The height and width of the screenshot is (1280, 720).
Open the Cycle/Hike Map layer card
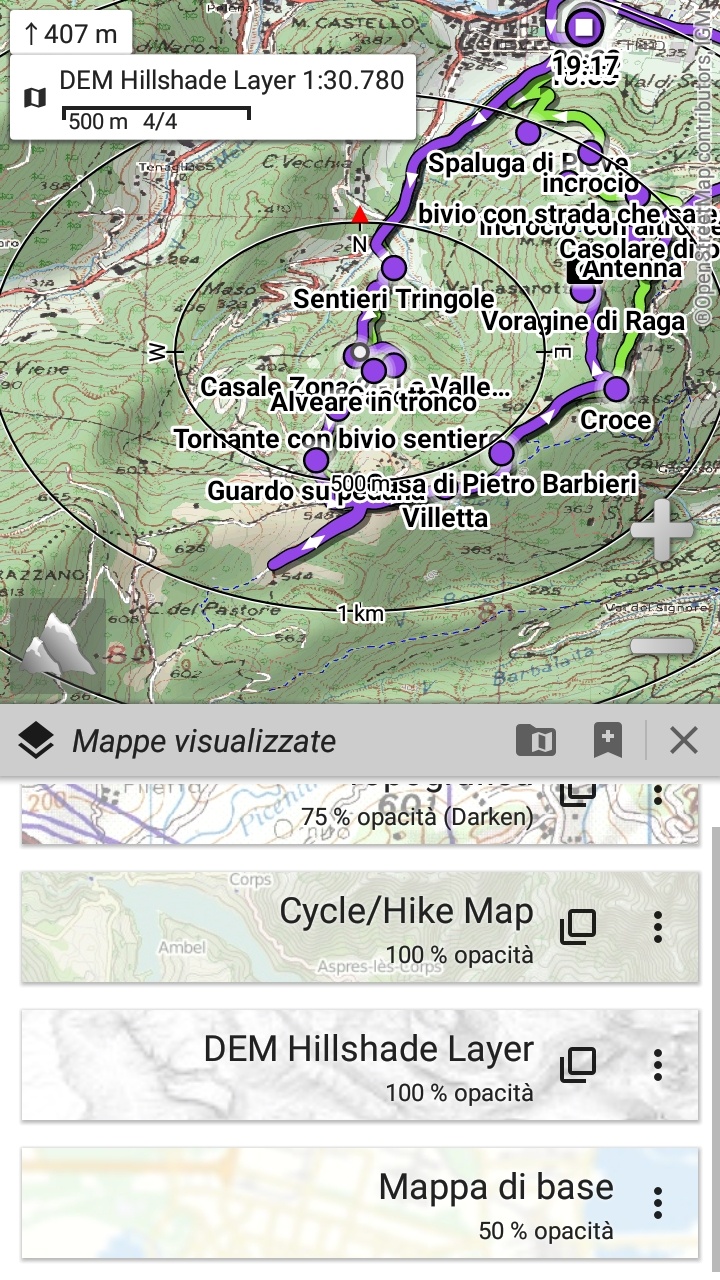[300, 926]
